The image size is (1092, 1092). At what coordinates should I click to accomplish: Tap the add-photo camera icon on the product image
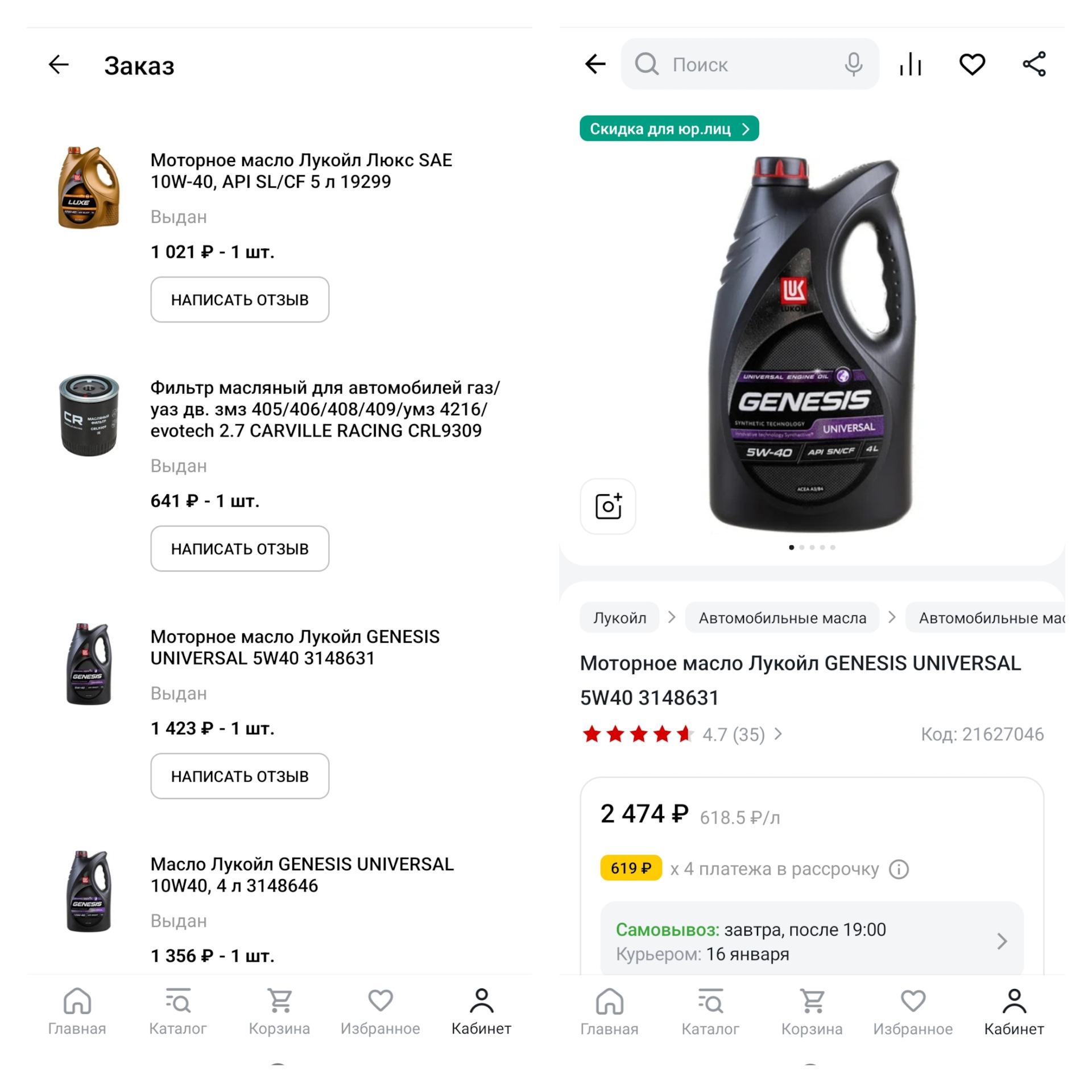608,506
